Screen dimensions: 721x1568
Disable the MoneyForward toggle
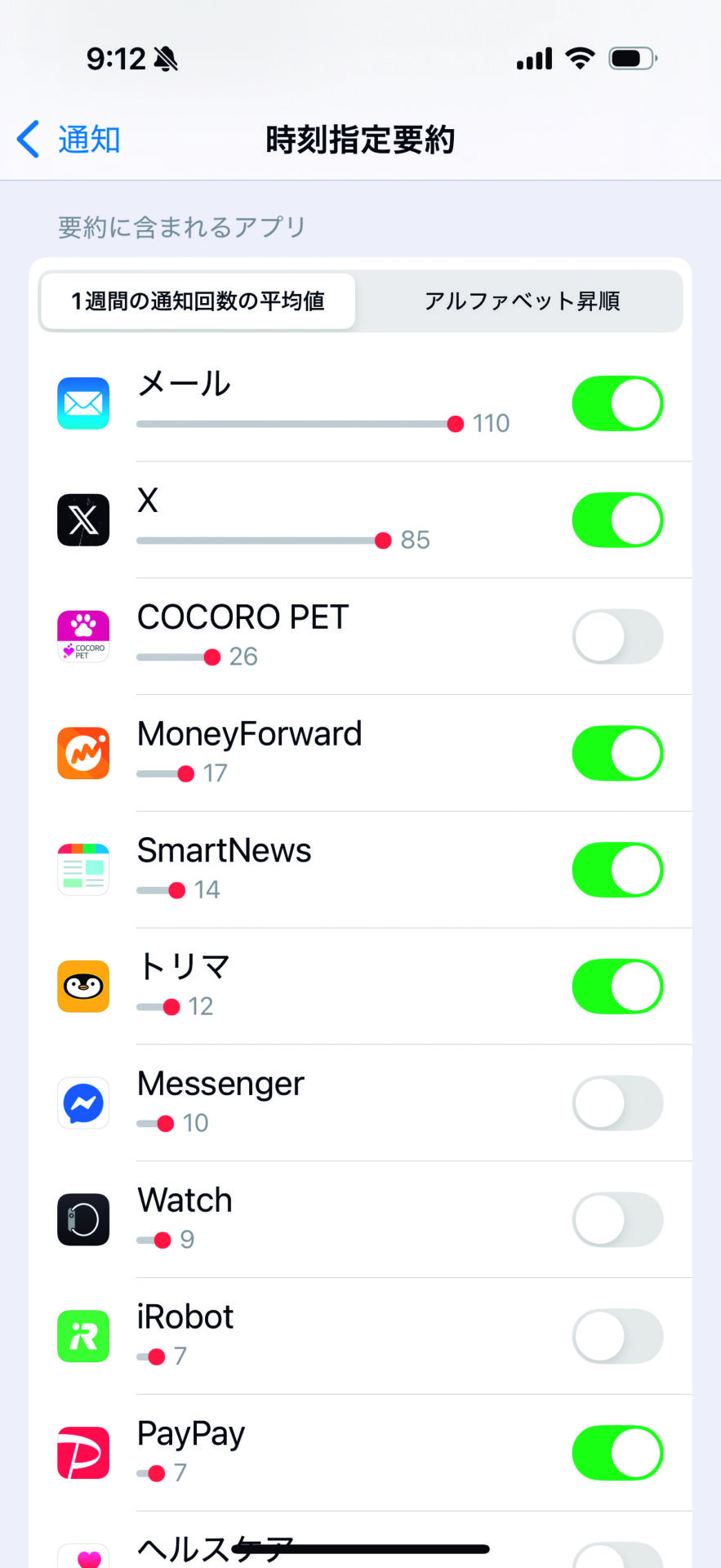617,753
